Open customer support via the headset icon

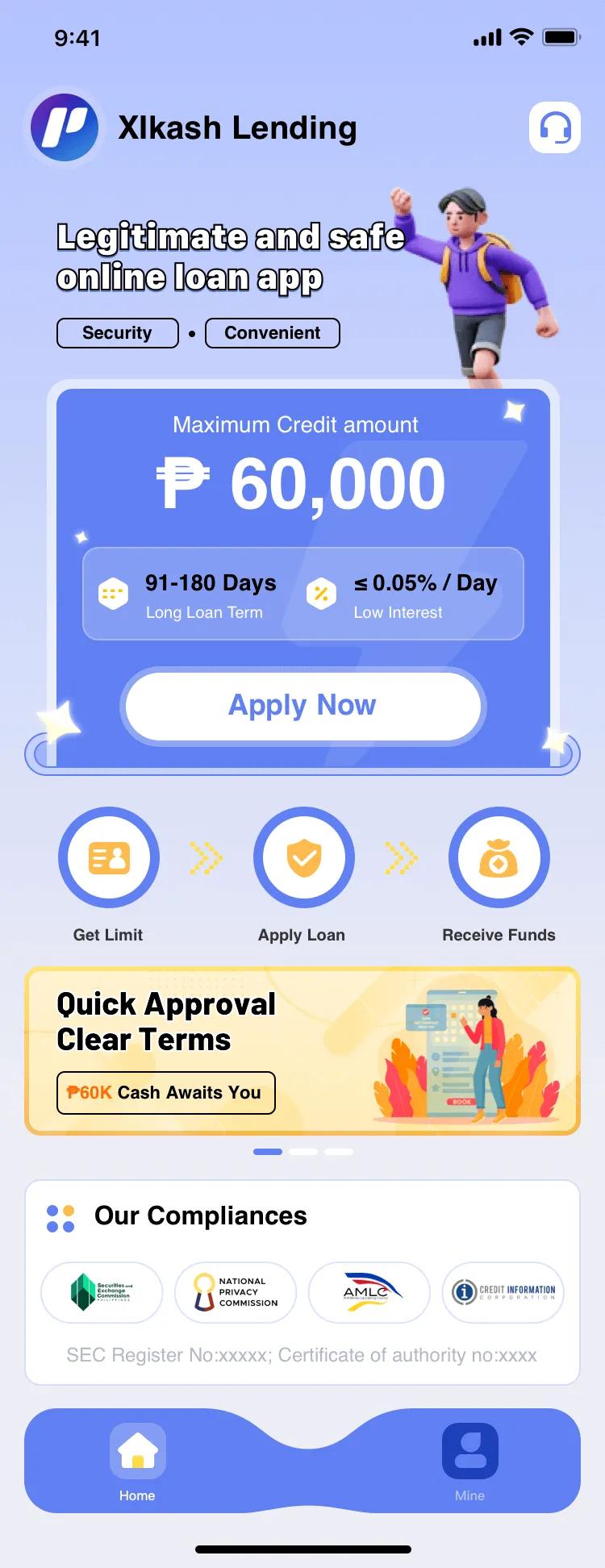tap(554, 127)
